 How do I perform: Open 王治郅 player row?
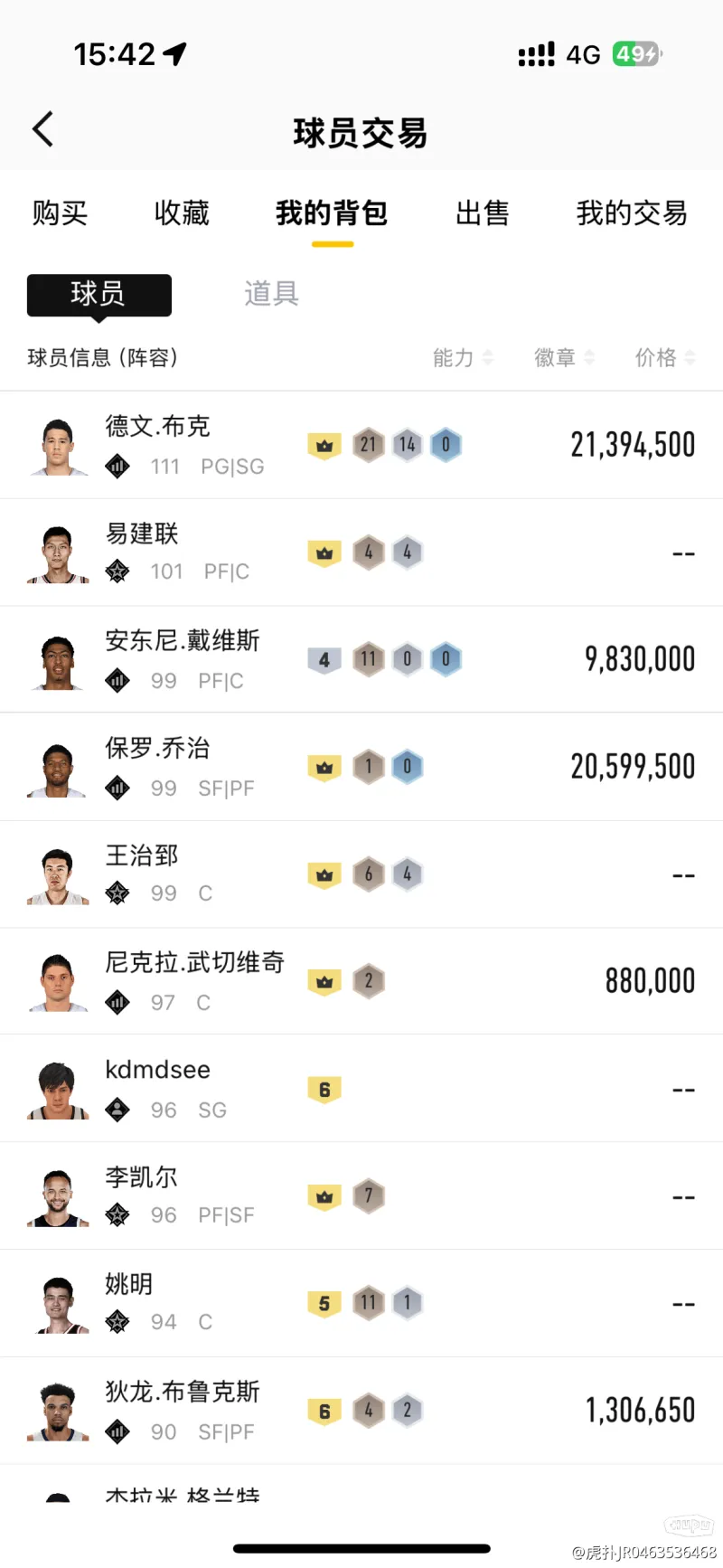[361, 874]
